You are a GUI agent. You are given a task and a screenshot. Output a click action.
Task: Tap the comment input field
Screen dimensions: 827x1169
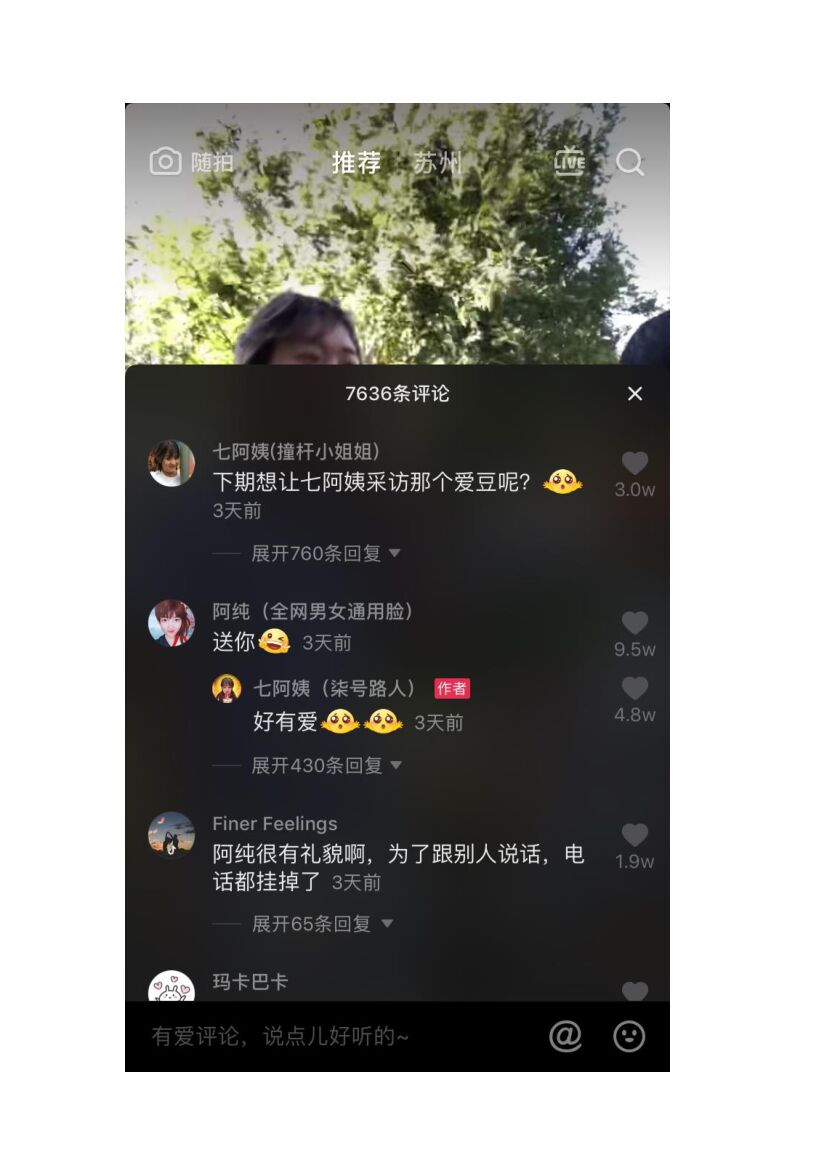pyautogui.click(x=330, y=1036)
